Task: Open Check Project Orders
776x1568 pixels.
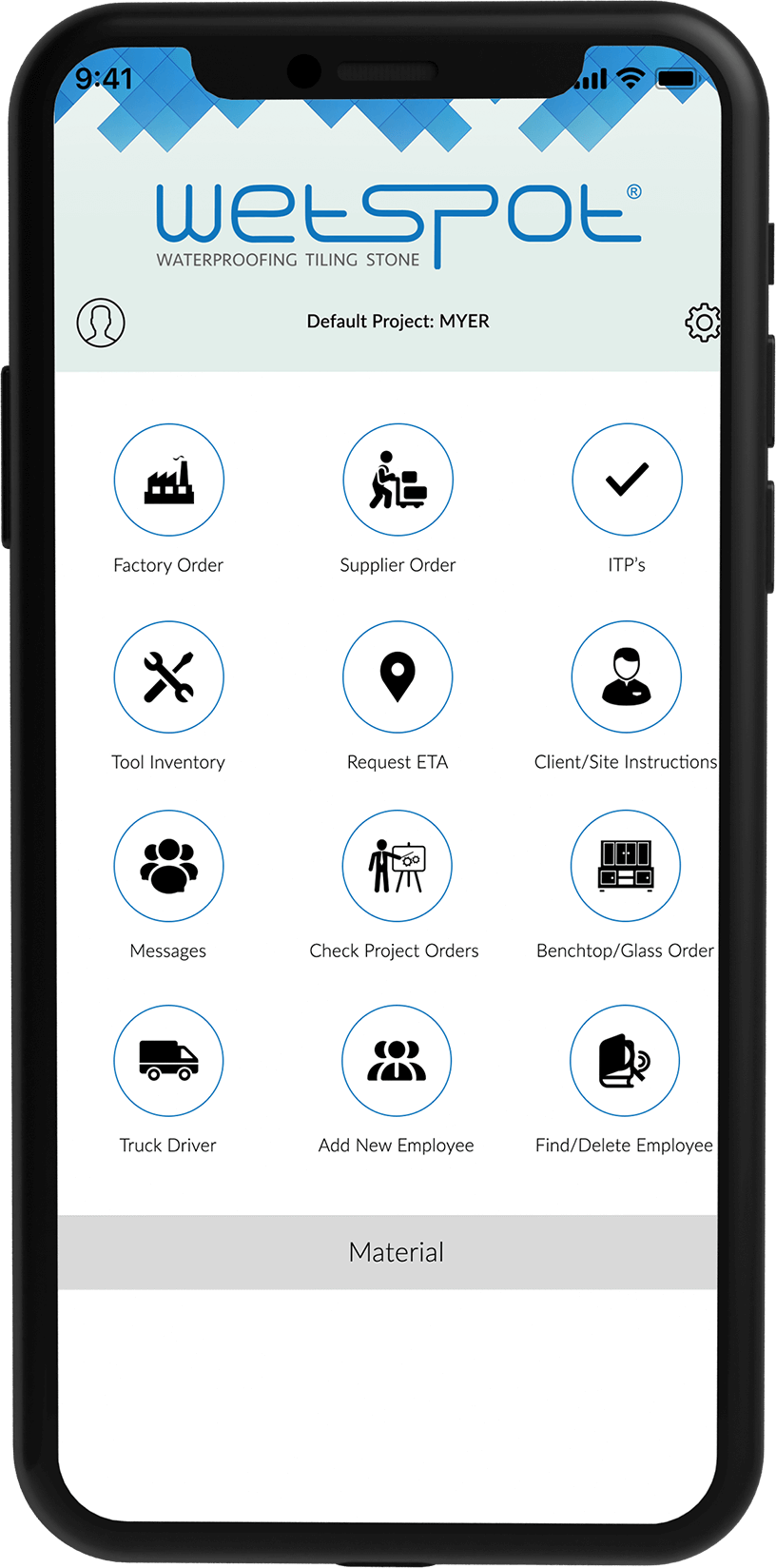Action: pyautogui.click(x=397, y=865)
